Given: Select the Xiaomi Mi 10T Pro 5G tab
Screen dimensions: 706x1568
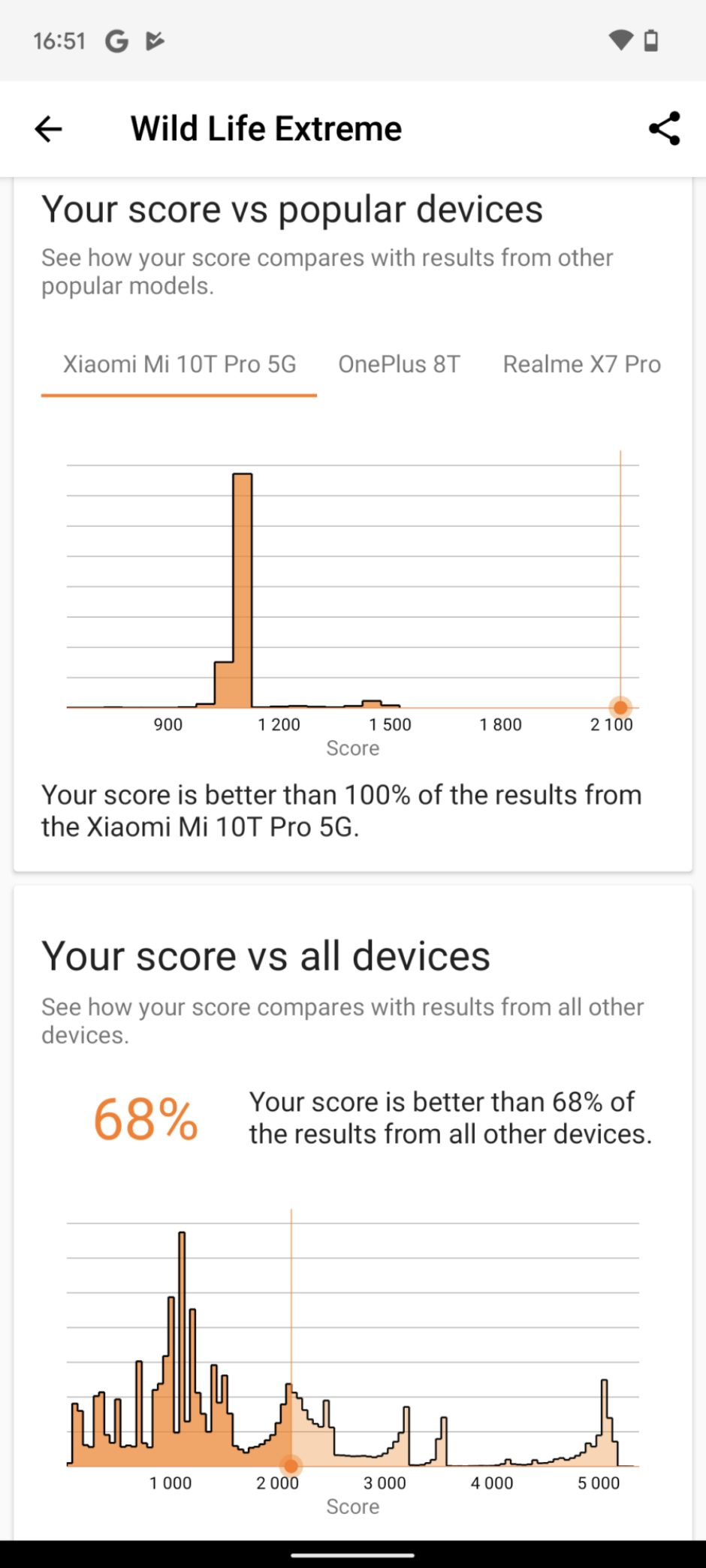Looking at the screenshot, I should pos(179,364).
